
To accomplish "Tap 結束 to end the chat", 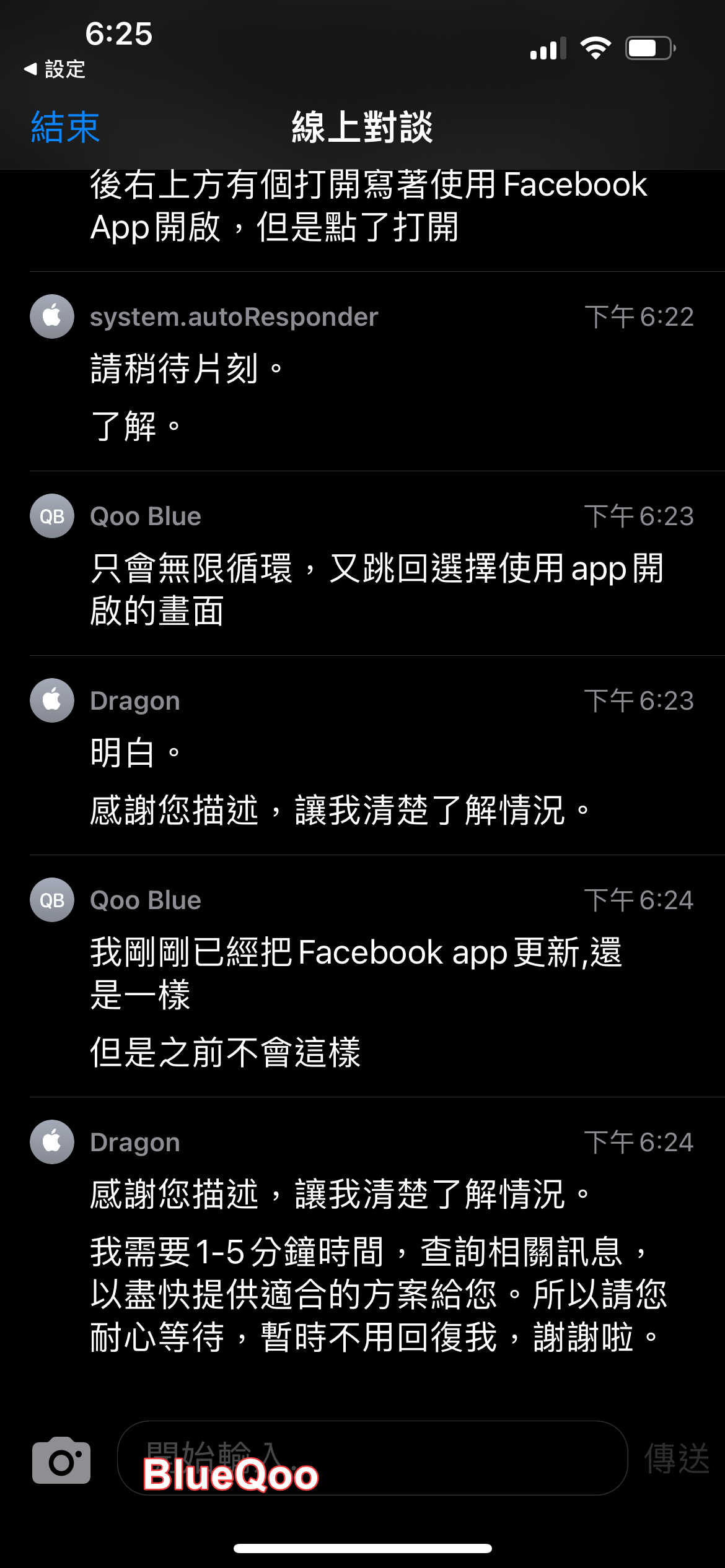I will pyautogui.click(x=65, y=128).
